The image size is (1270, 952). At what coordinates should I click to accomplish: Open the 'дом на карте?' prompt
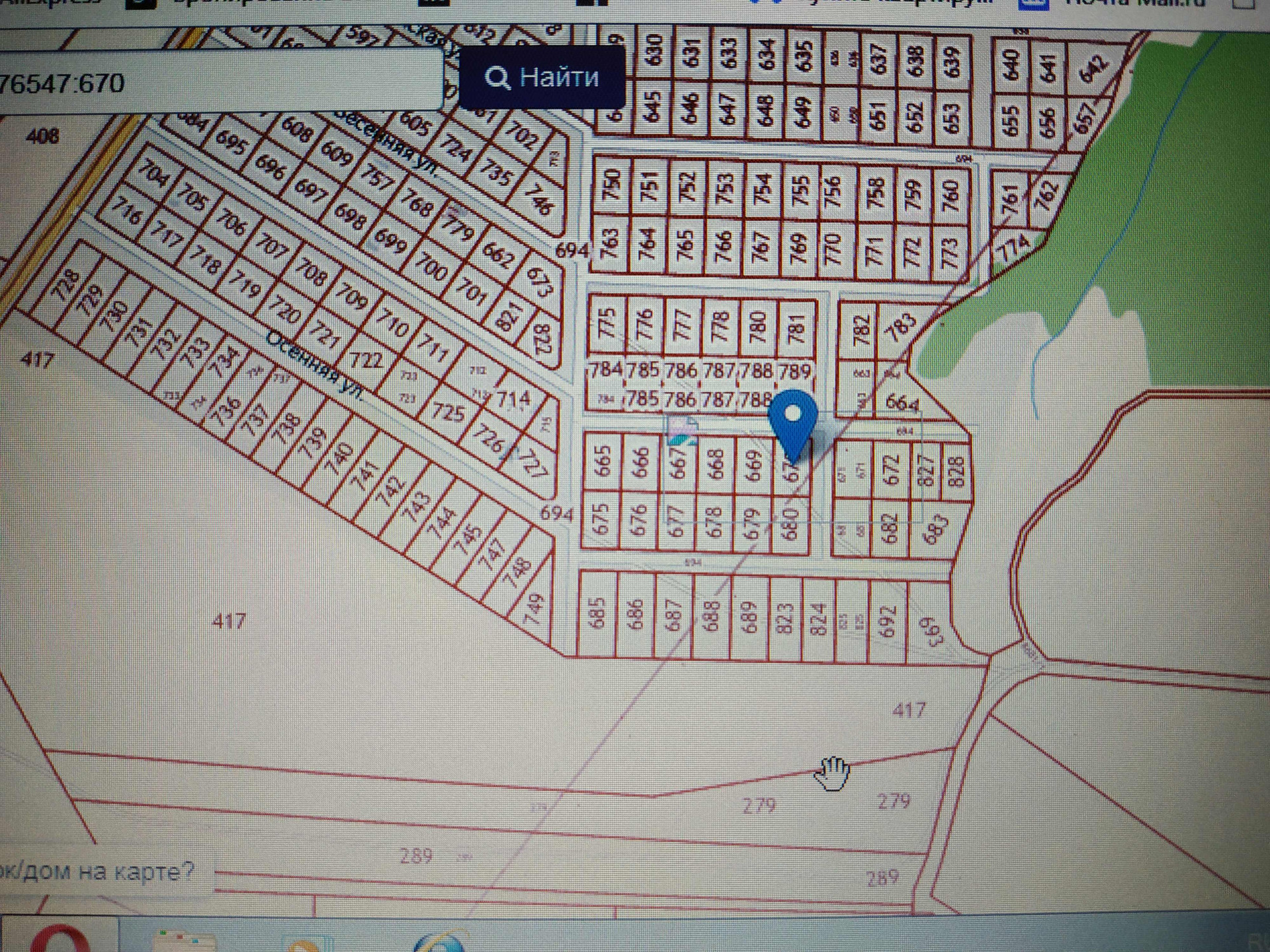coord(98,871)
